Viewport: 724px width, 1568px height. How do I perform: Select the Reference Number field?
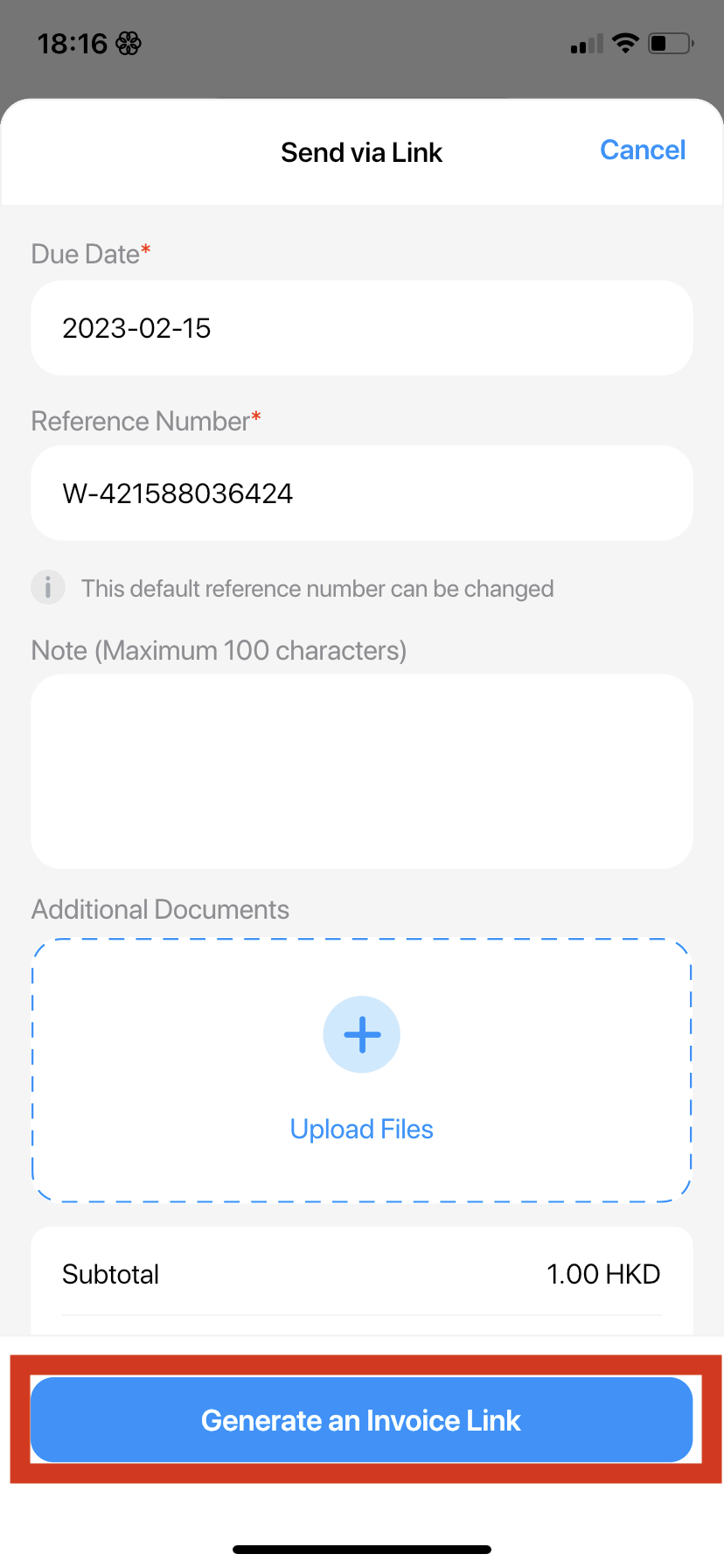[x=361, y=492]
